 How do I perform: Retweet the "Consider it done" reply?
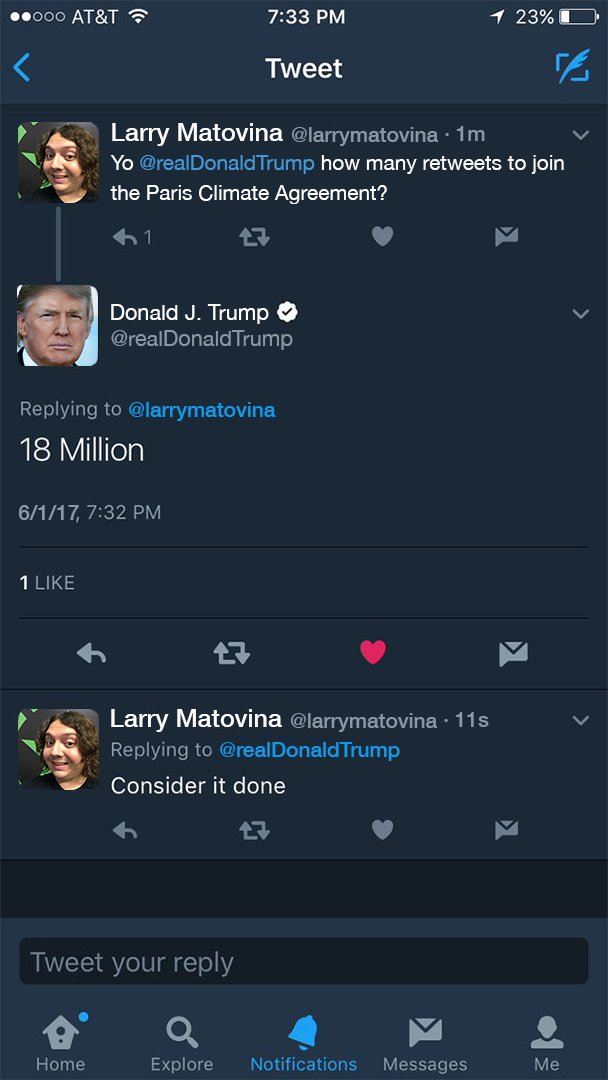[254, 830]
